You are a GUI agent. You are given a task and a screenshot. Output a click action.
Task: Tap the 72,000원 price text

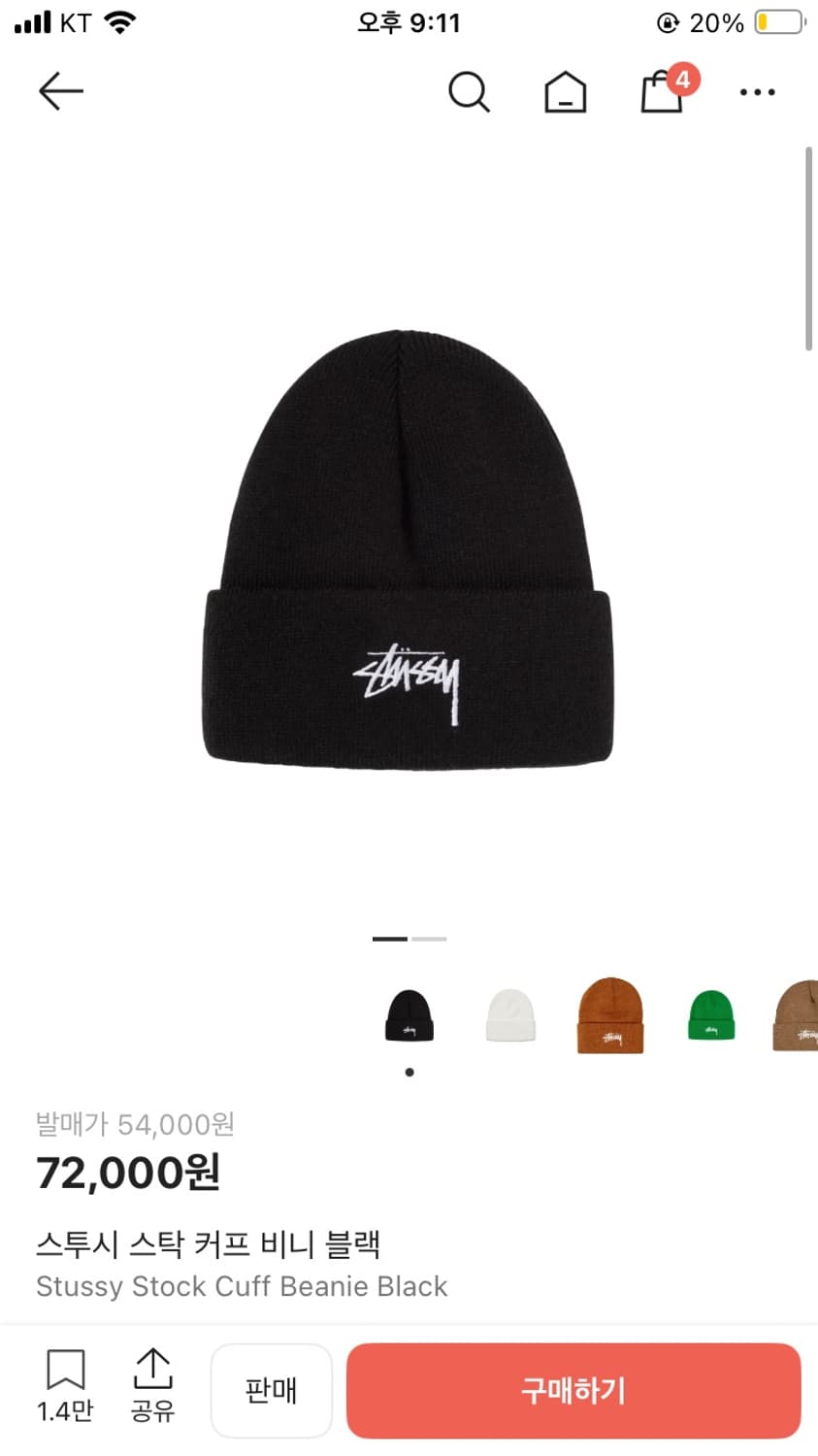[124, 1173]
